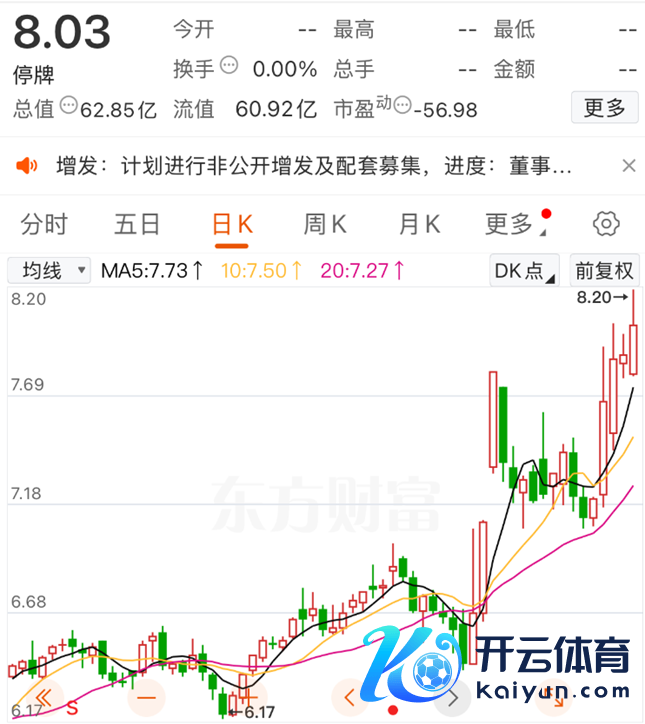Switch to the 五日 chart tab
This screenshot has width=645, height=724.
[137, 224]
